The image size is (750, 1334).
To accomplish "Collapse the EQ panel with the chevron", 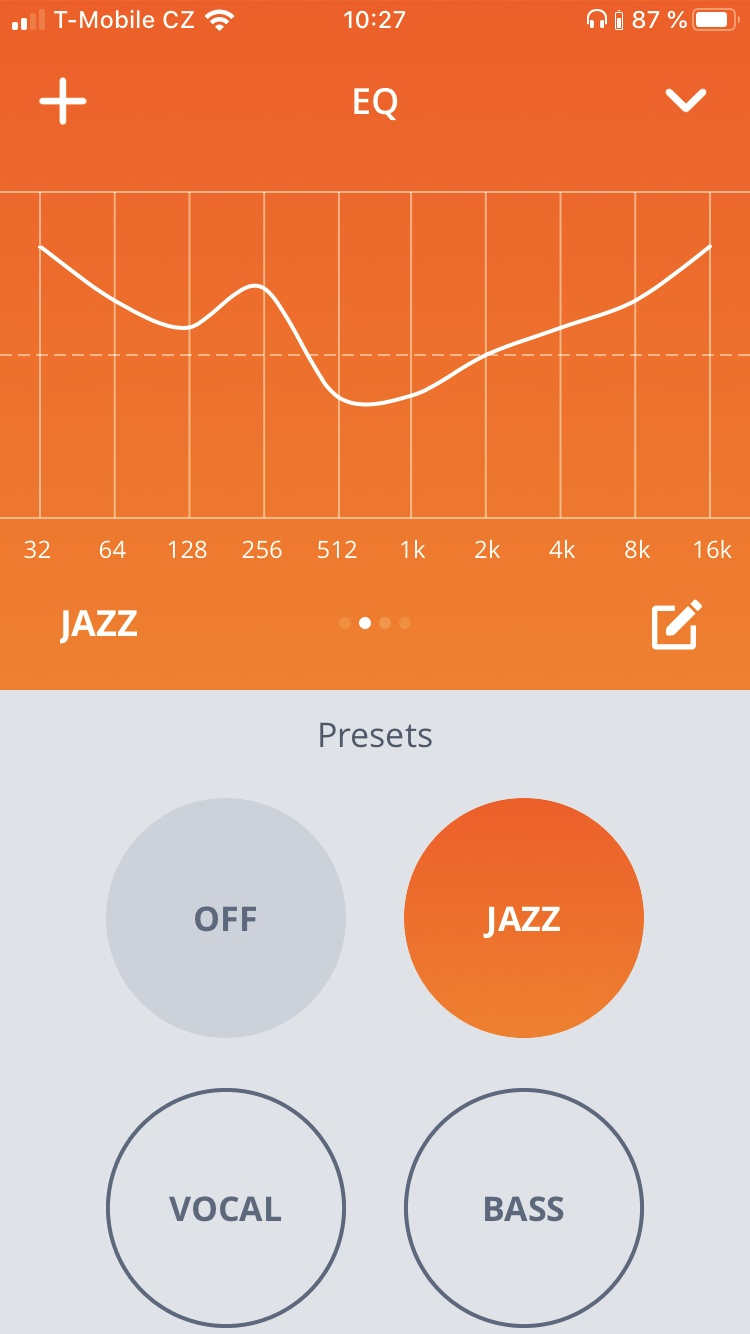I will (x=686, y=100).
